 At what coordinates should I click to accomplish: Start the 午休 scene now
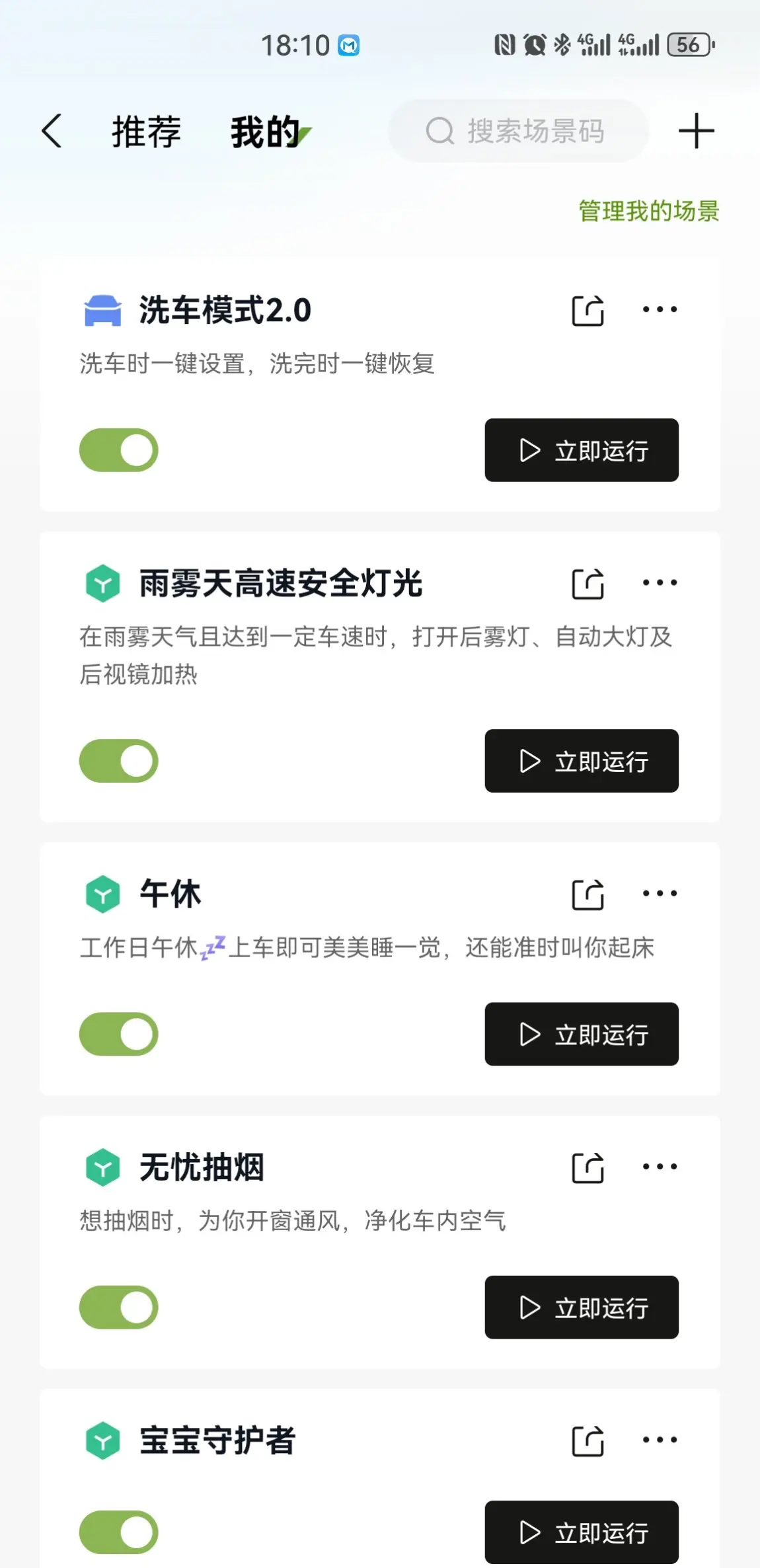point(582,1034)
